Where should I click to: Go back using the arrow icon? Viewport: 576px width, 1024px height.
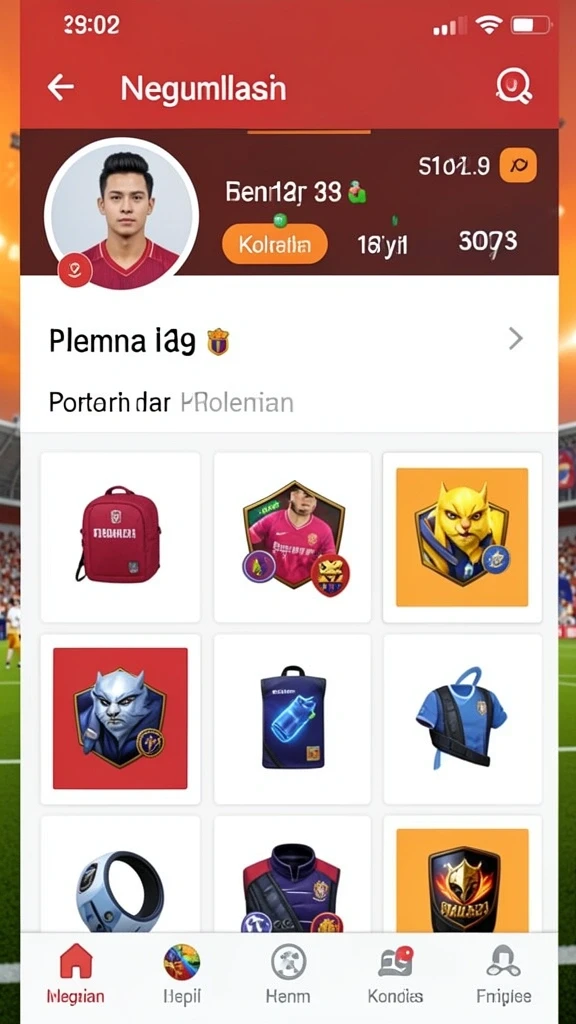pyautogui.click(x=61, y=87)
